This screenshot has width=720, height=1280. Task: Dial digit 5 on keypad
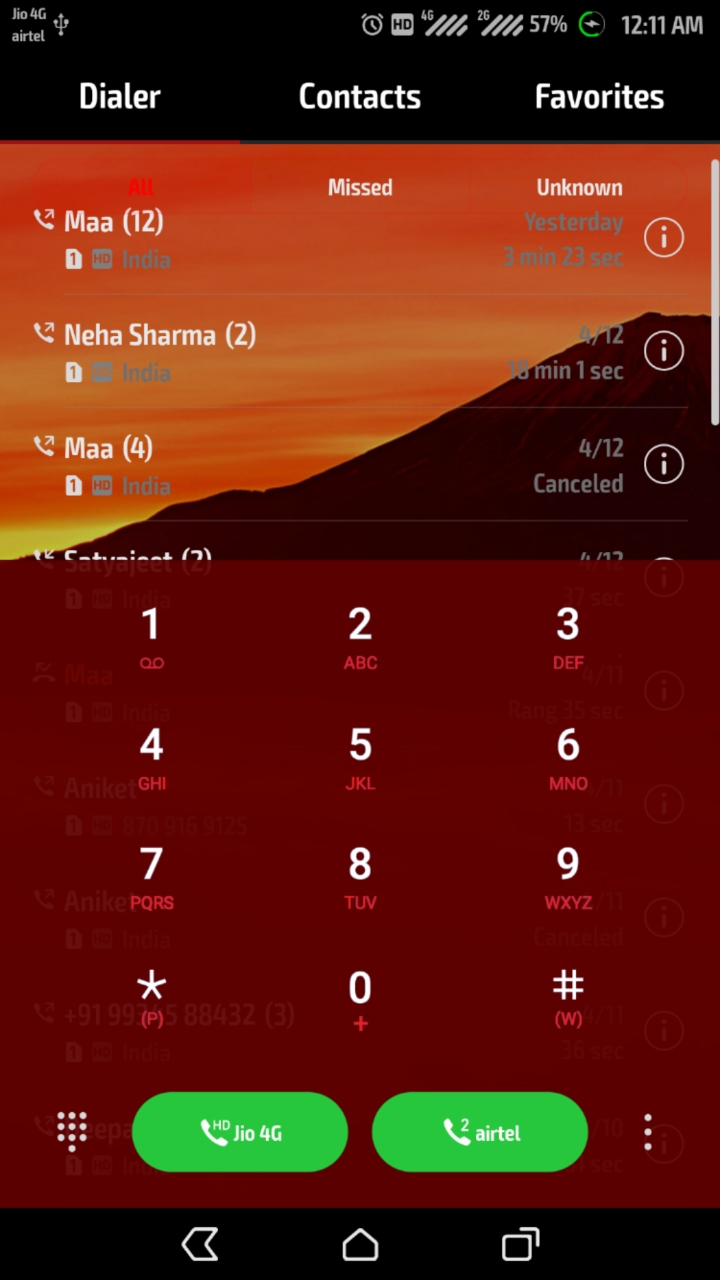click(360, 757)
